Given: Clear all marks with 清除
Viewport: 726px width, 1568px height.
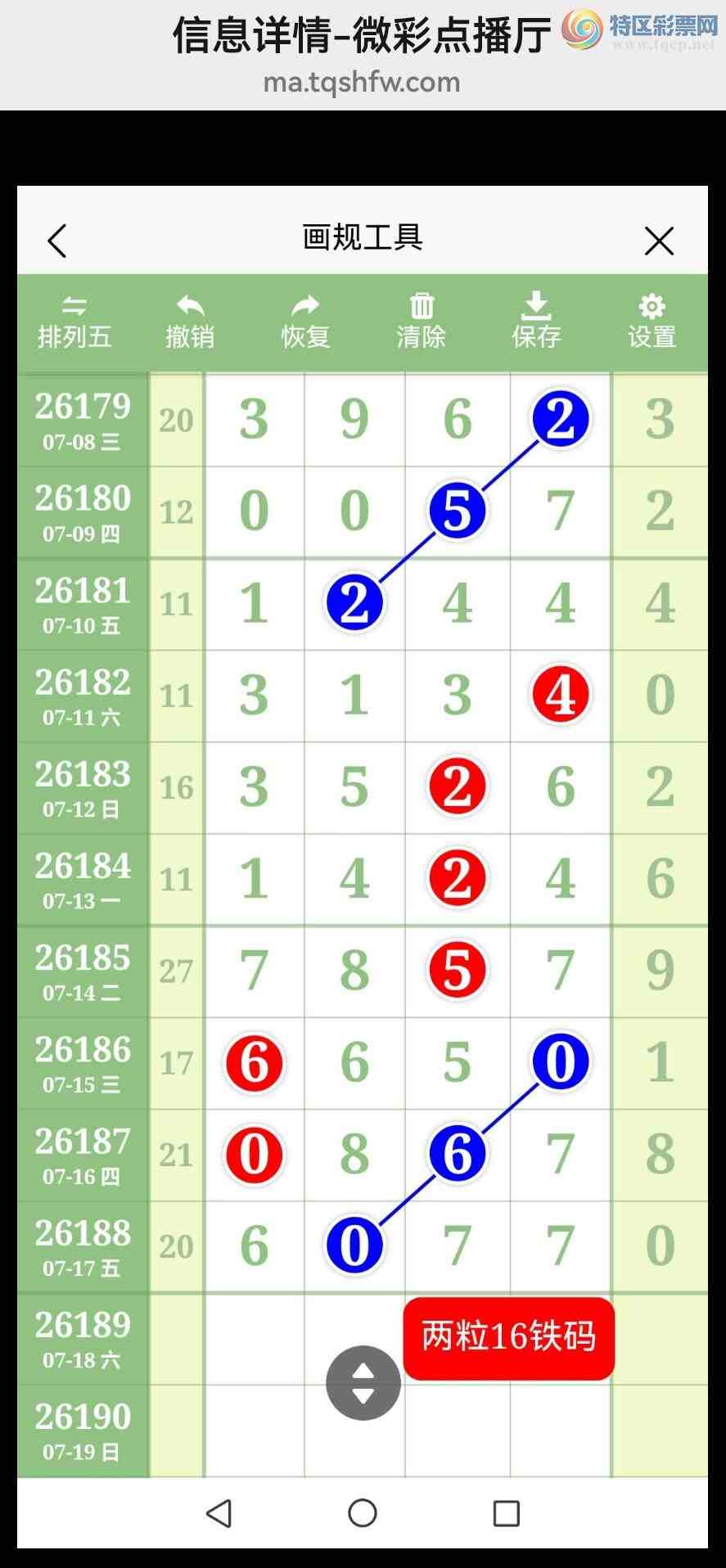Looking at the screenshot, I should [x=421, y=322].
